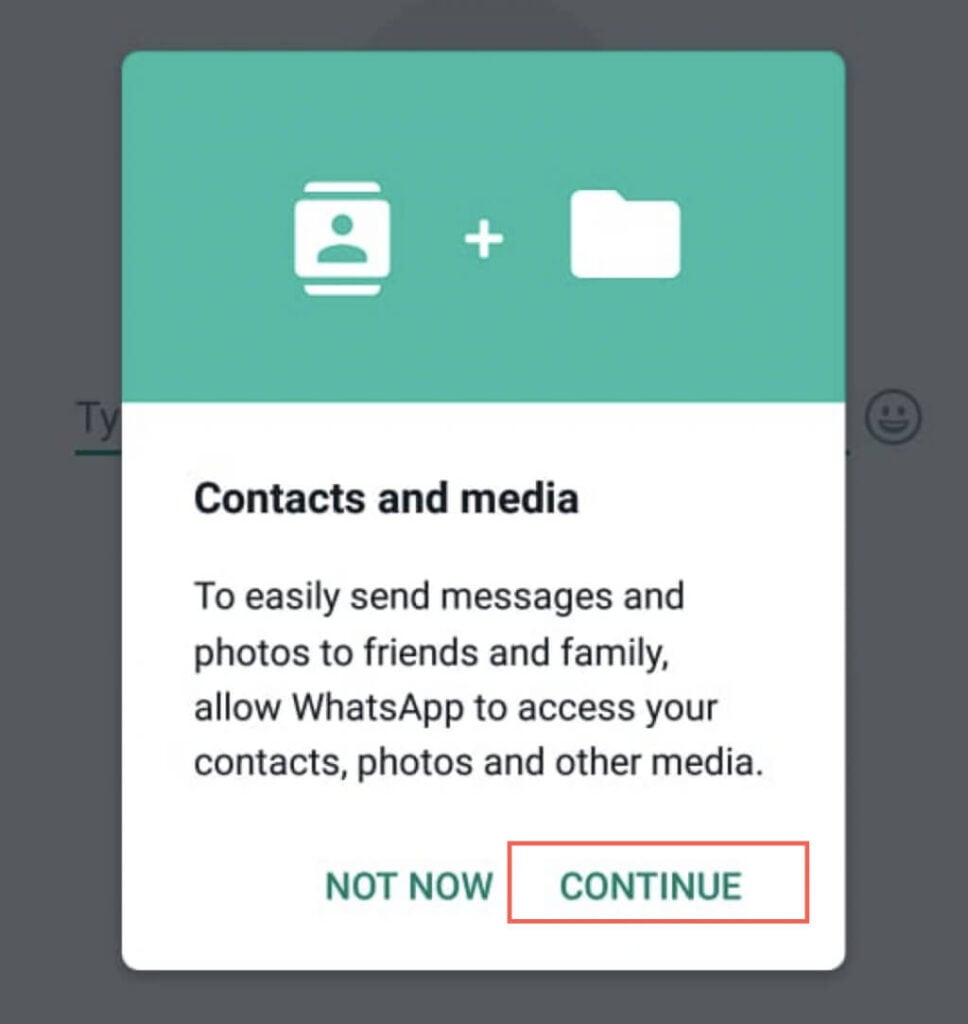
Task: Dismiss the dialog with NOT NOW
Action: (x=409, y=885)
